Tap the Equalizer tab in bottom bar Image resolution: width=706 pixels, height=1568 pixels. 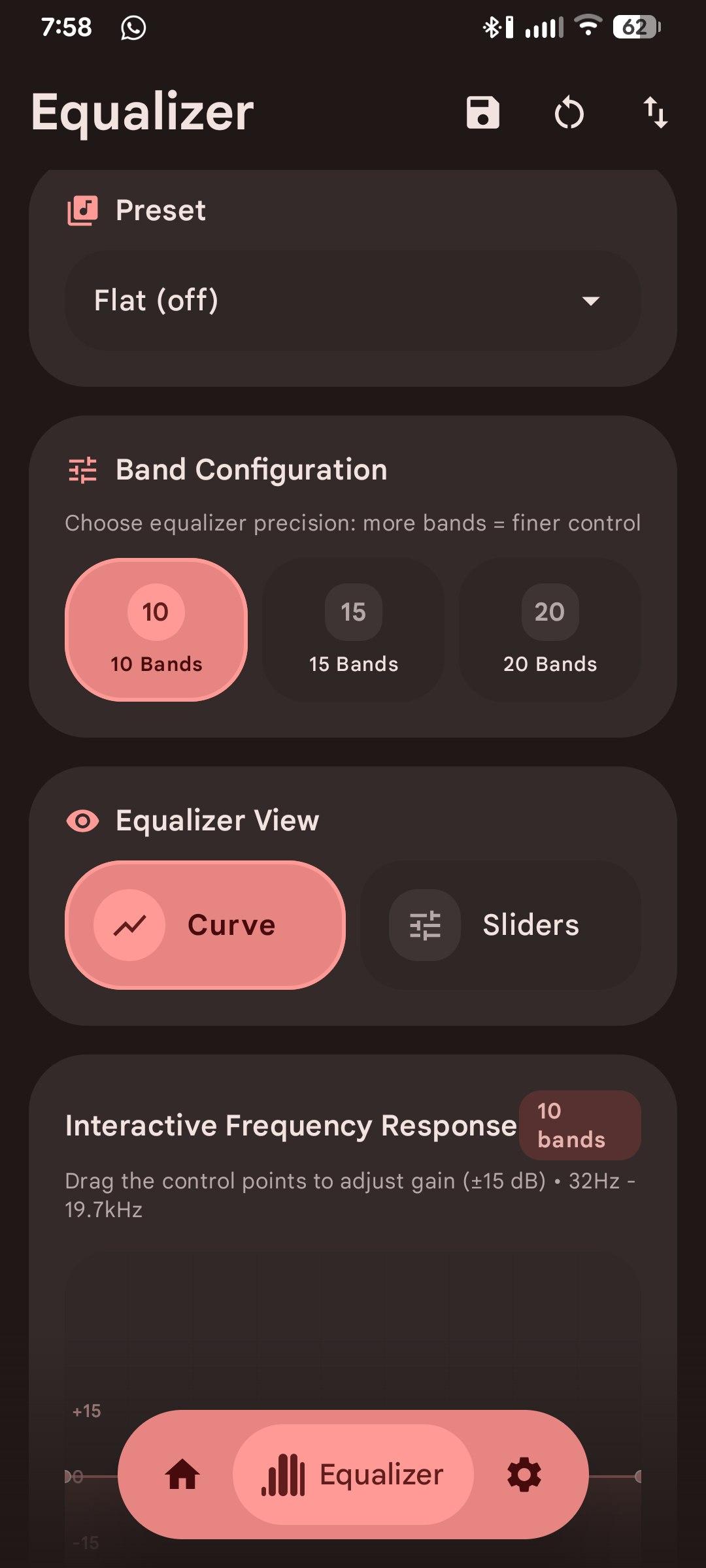(x=353, y=1475)
